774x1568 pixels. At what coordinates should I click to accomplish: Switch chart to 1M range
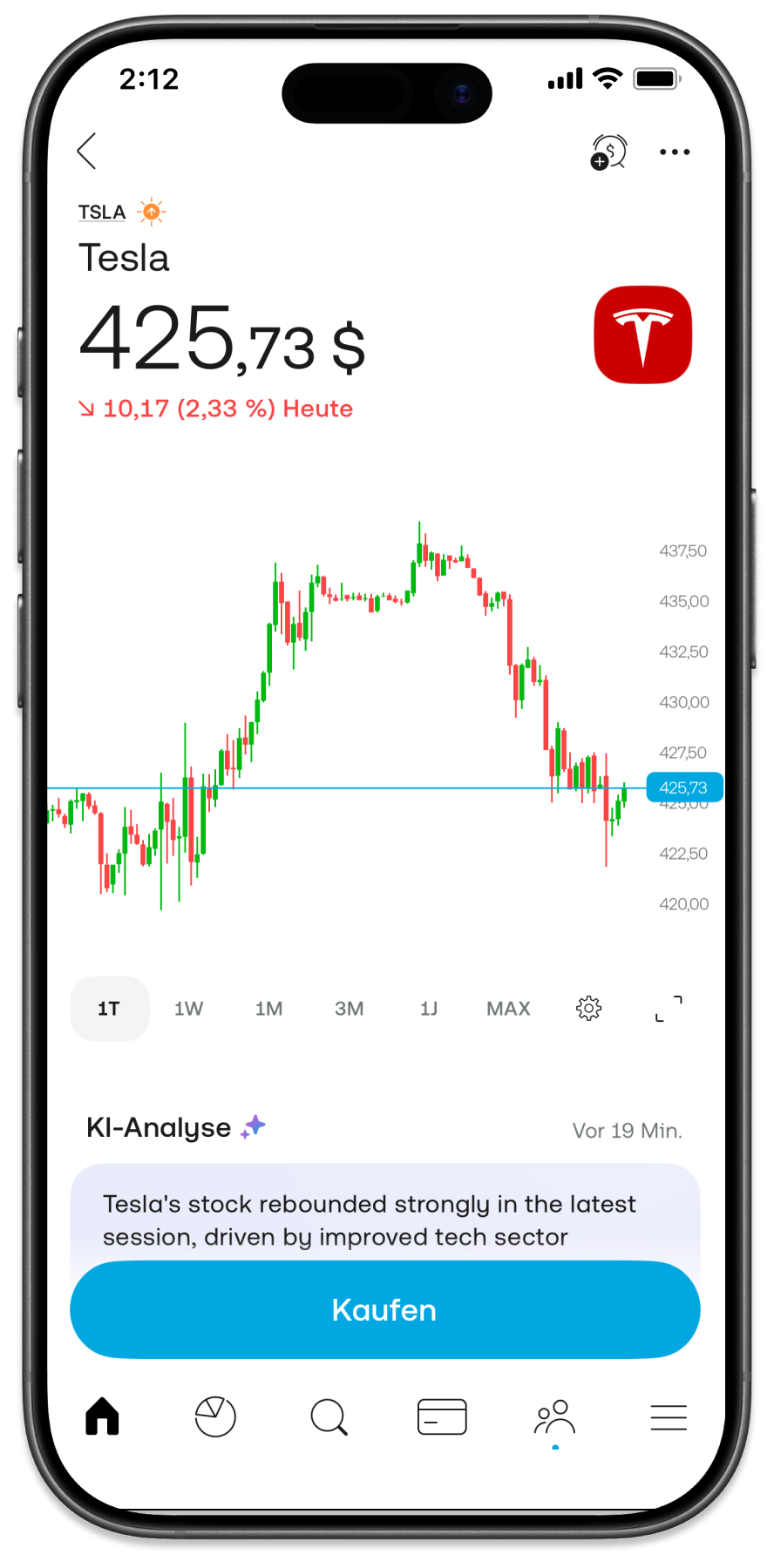268,1009
